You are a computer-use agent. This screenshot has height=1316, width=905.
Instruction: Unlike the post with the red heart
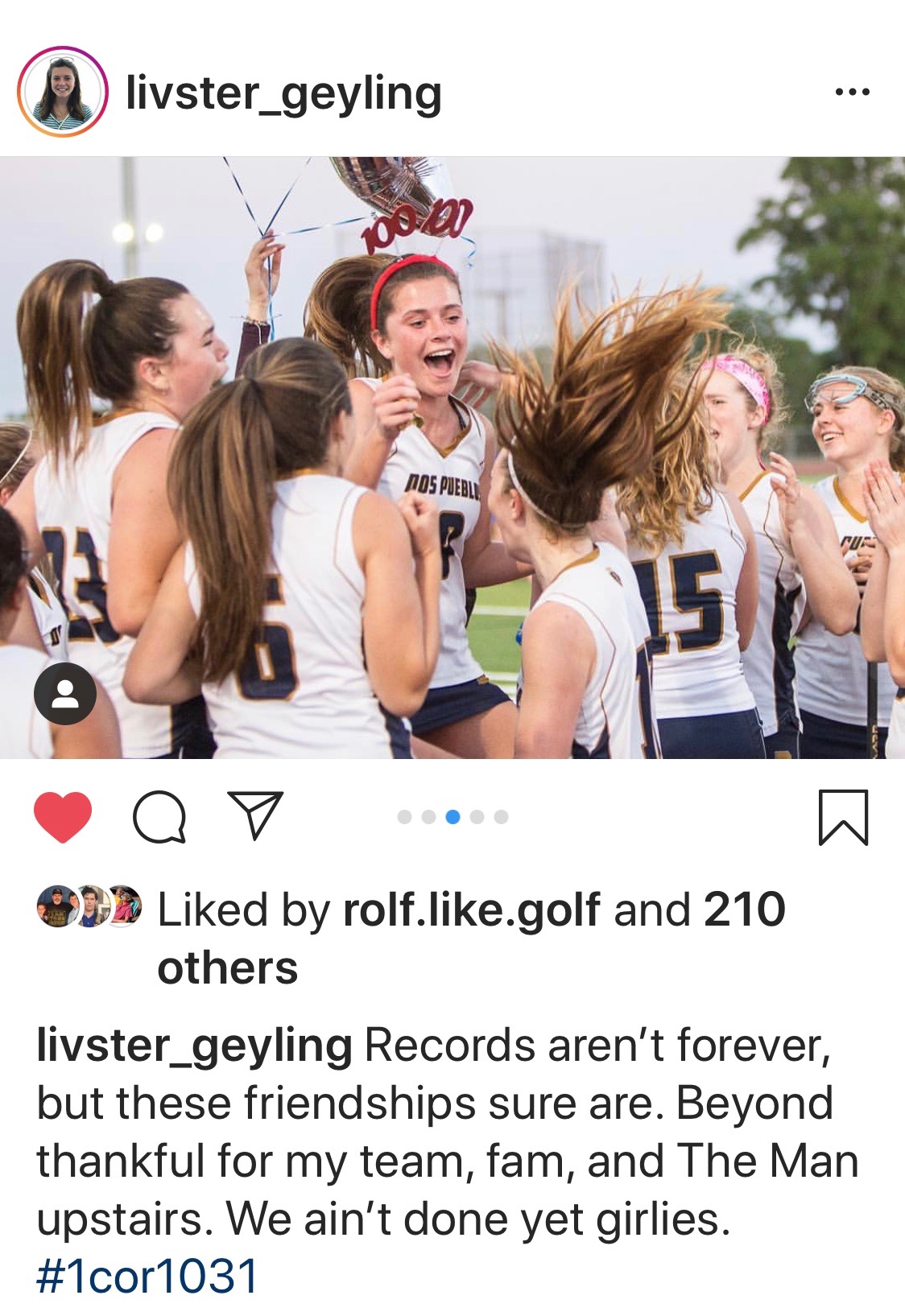[63, 817]
